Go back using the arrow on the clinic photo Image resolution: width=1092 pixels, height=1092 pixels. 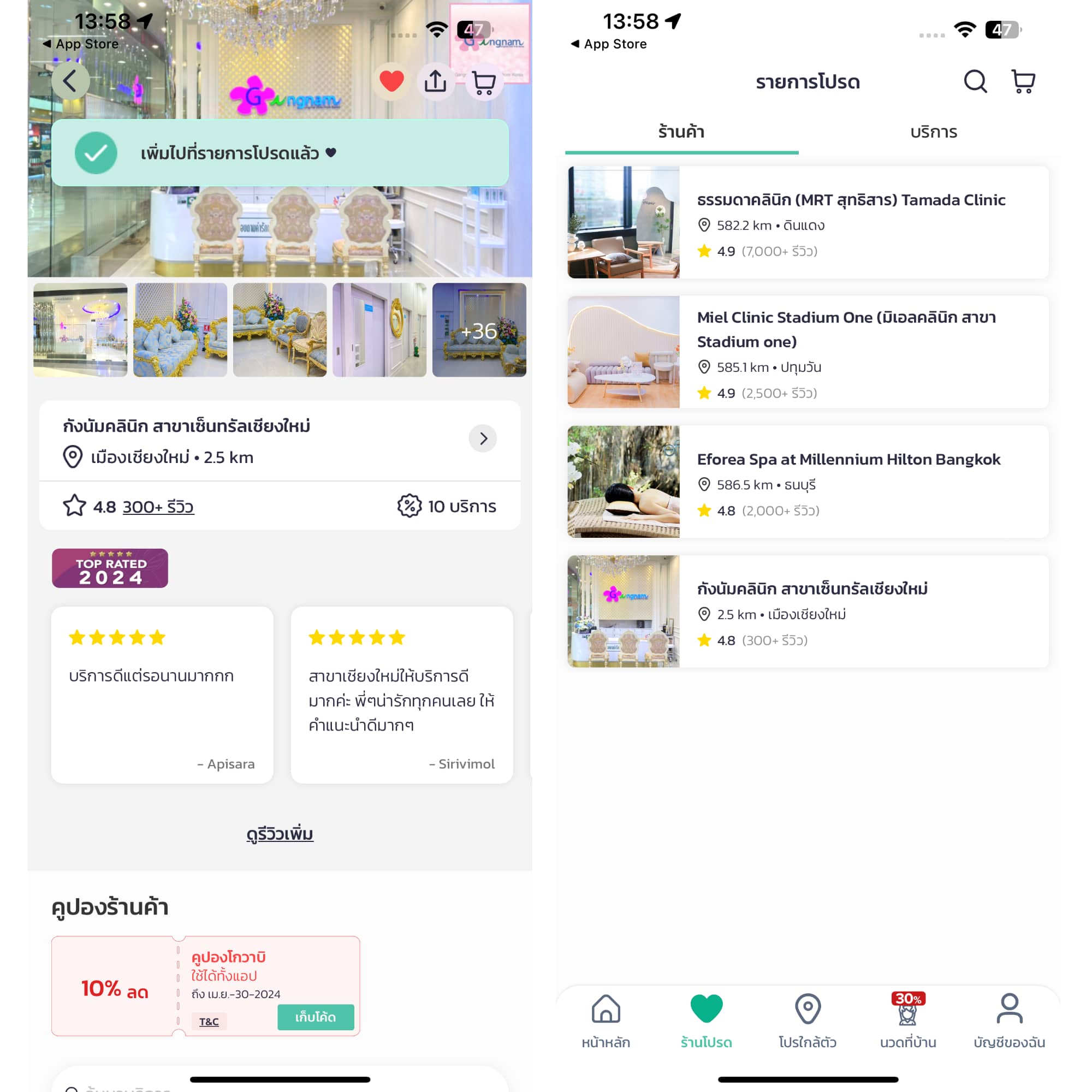(x=70, y=81)
